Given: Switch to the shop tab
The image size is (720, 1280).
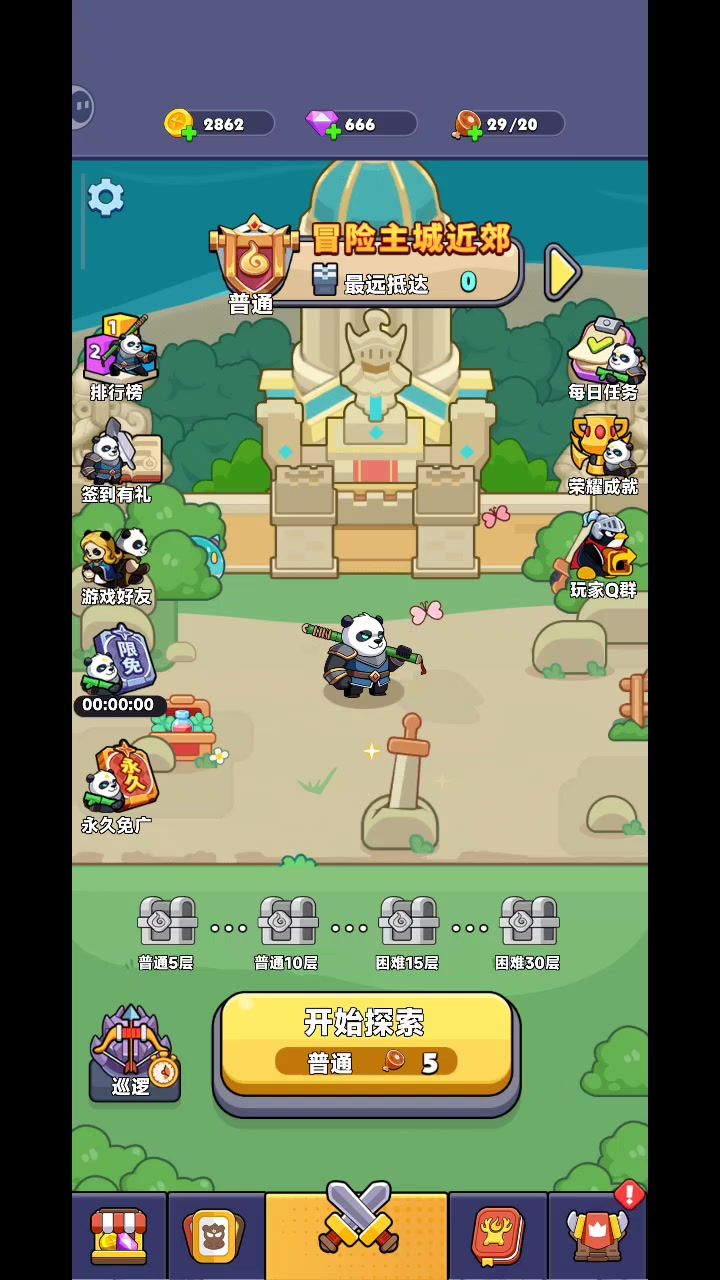Looking at the screenshot, I should pyautogui.click(x=119, y=1236).
